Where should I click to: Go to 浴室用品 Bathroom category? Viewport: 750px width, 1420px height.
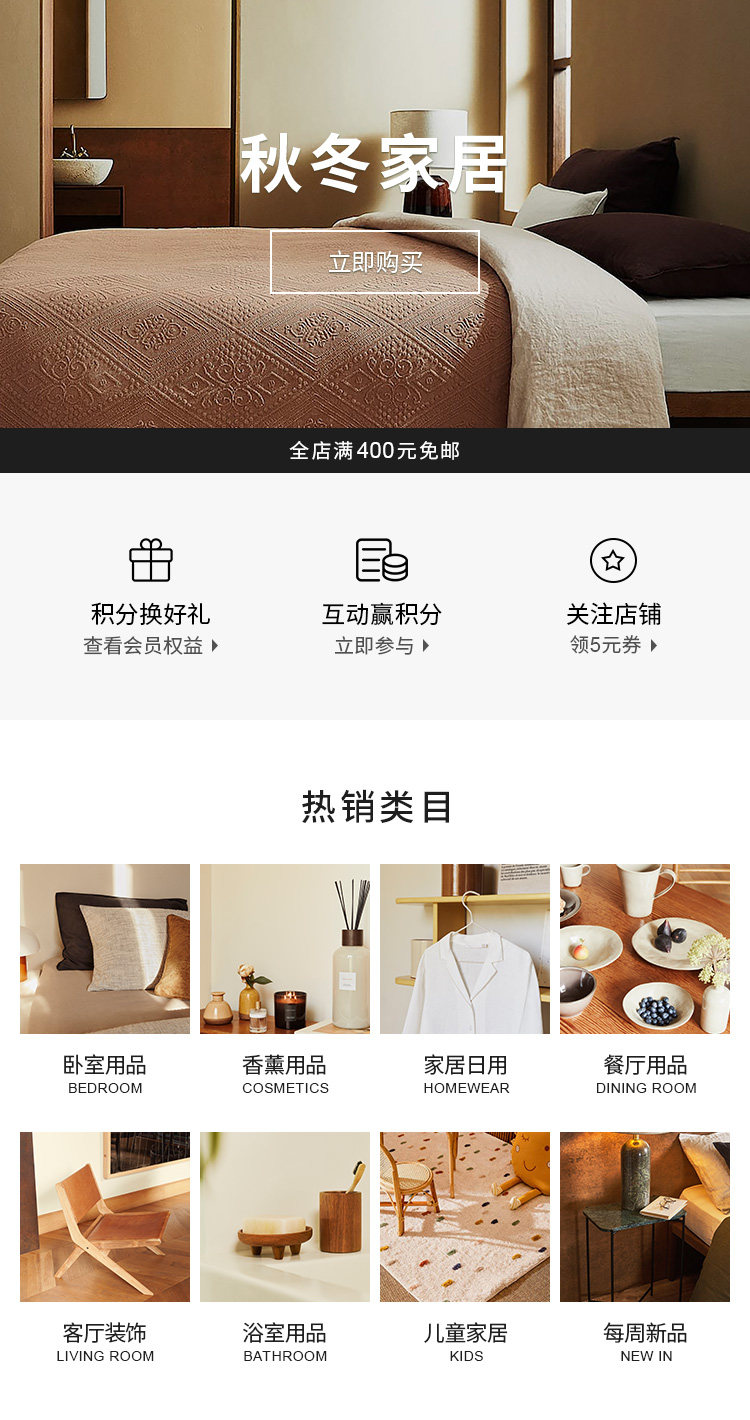(285, 1217)
